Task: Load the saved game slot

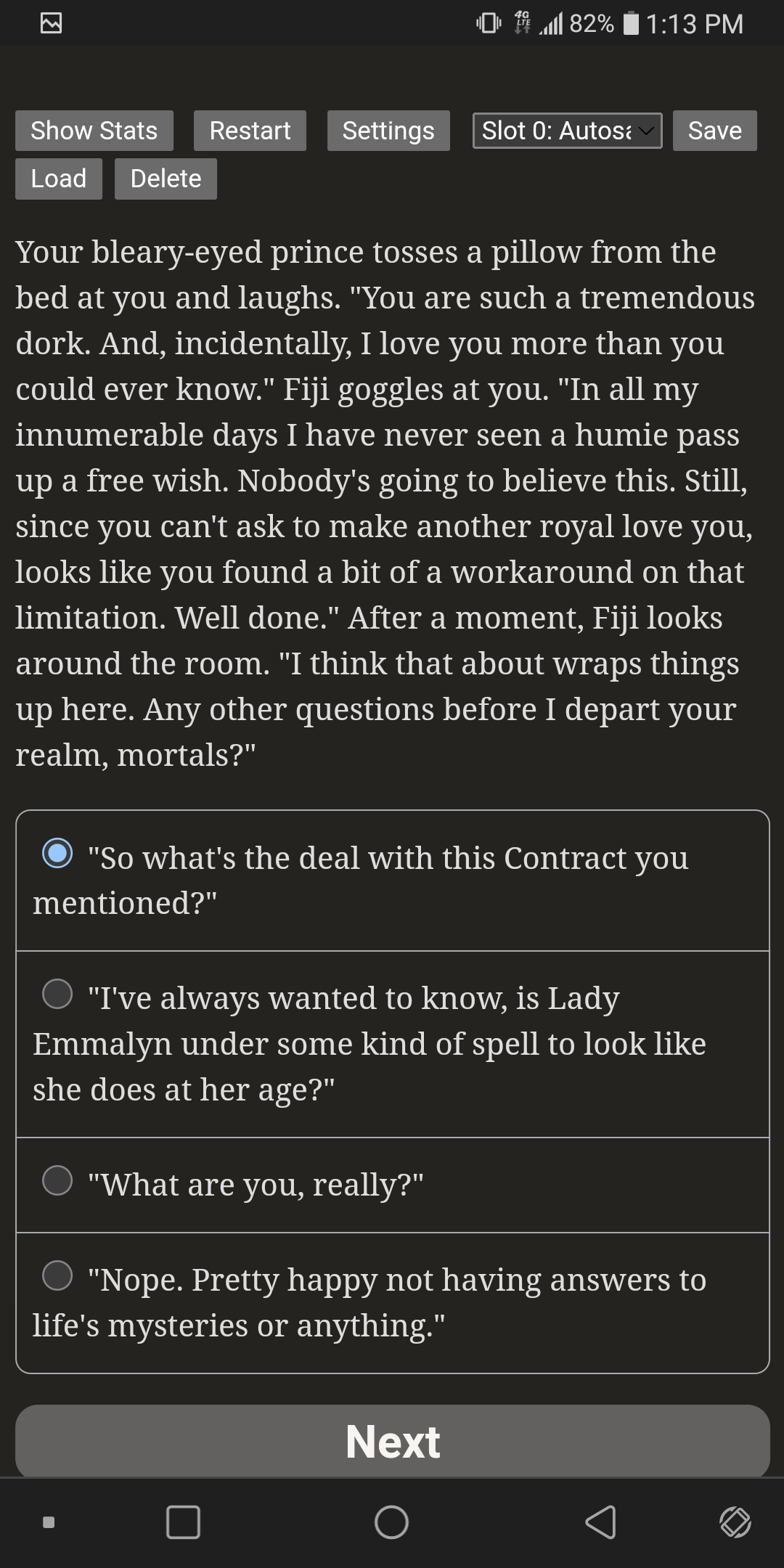Action: (59, 179)
